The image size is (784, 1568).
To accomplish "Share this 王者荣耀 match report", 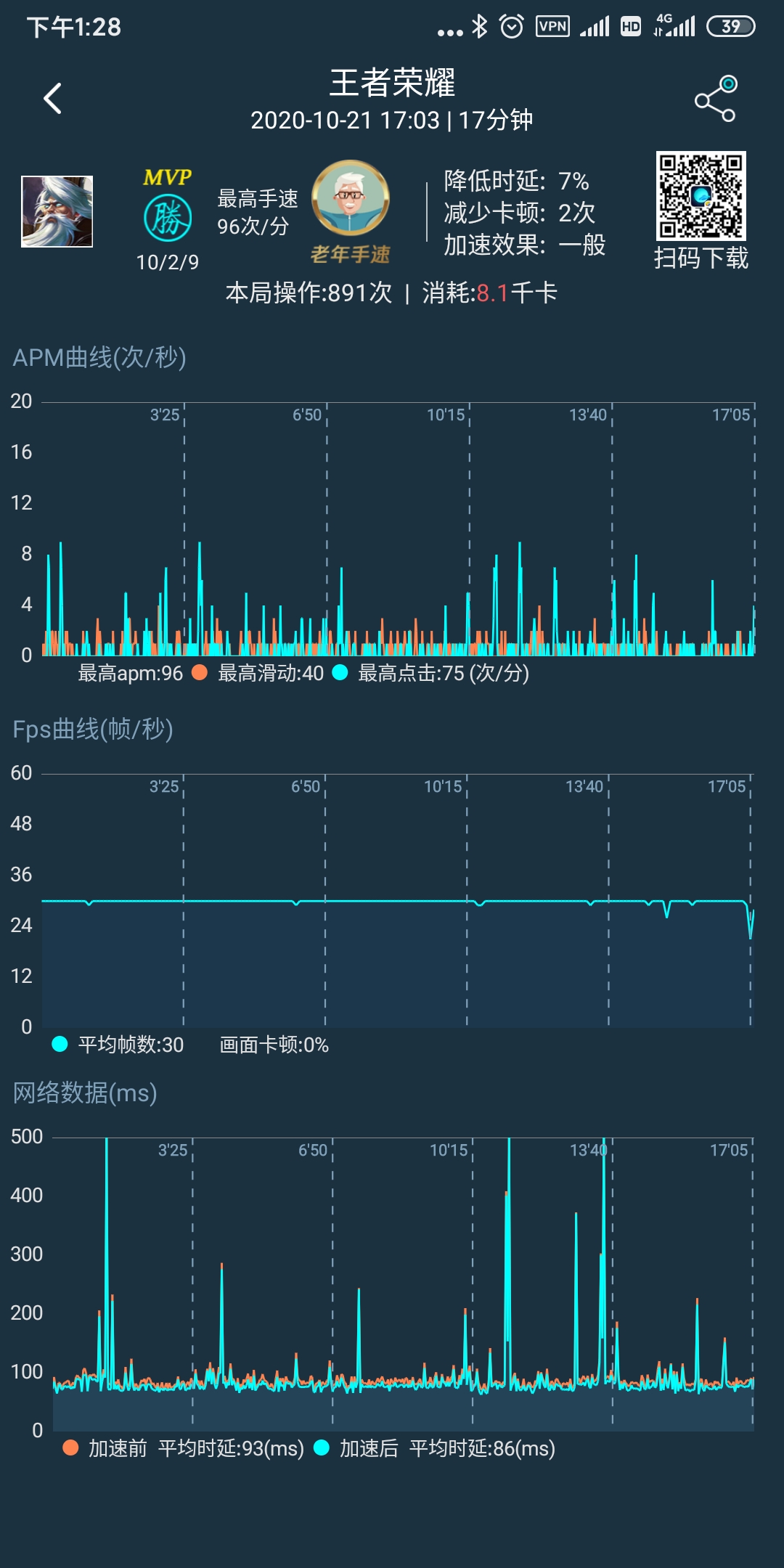I will [716, 99].
